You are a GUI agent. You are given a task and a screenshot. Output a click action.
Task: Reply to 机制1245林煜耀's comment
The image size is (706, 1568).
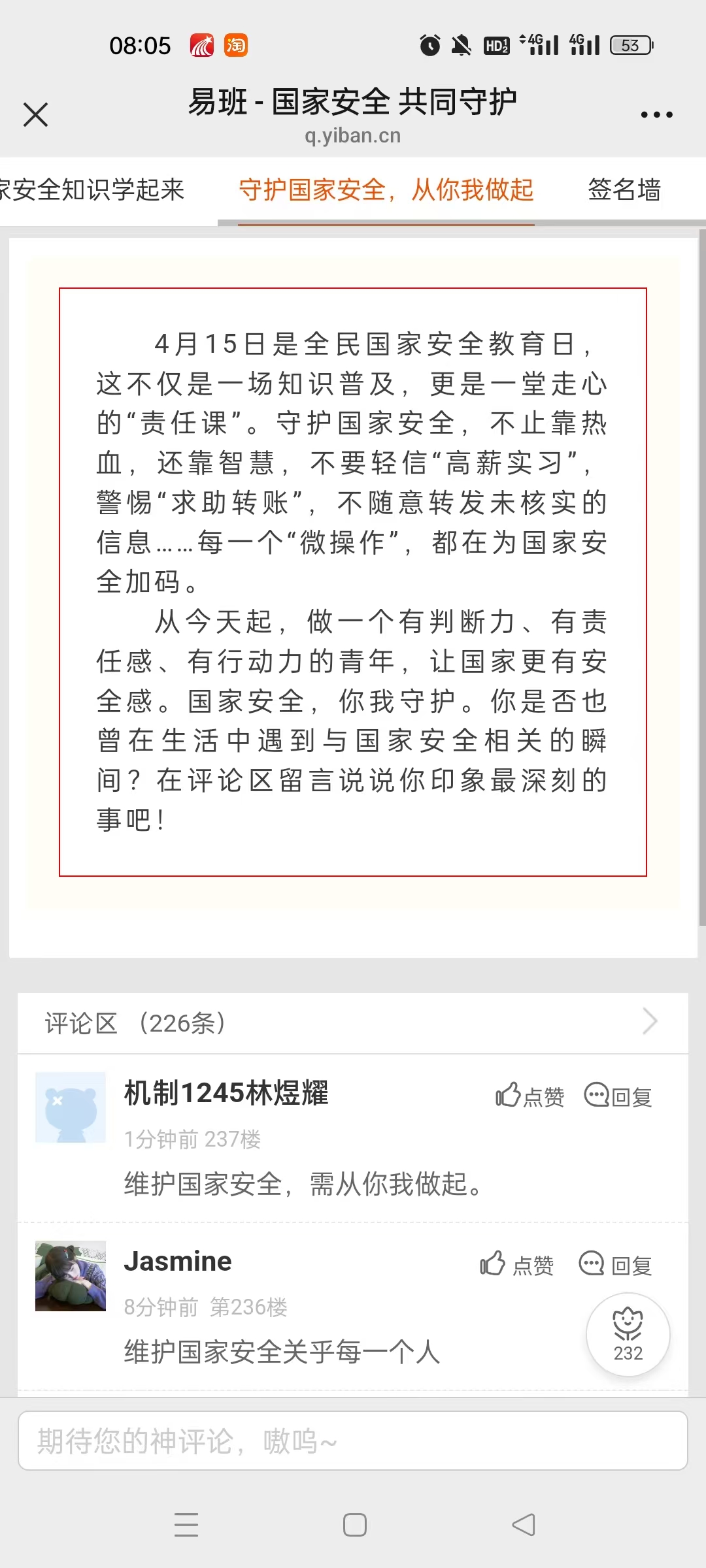pyautogui.click(x=618, y=1096)
